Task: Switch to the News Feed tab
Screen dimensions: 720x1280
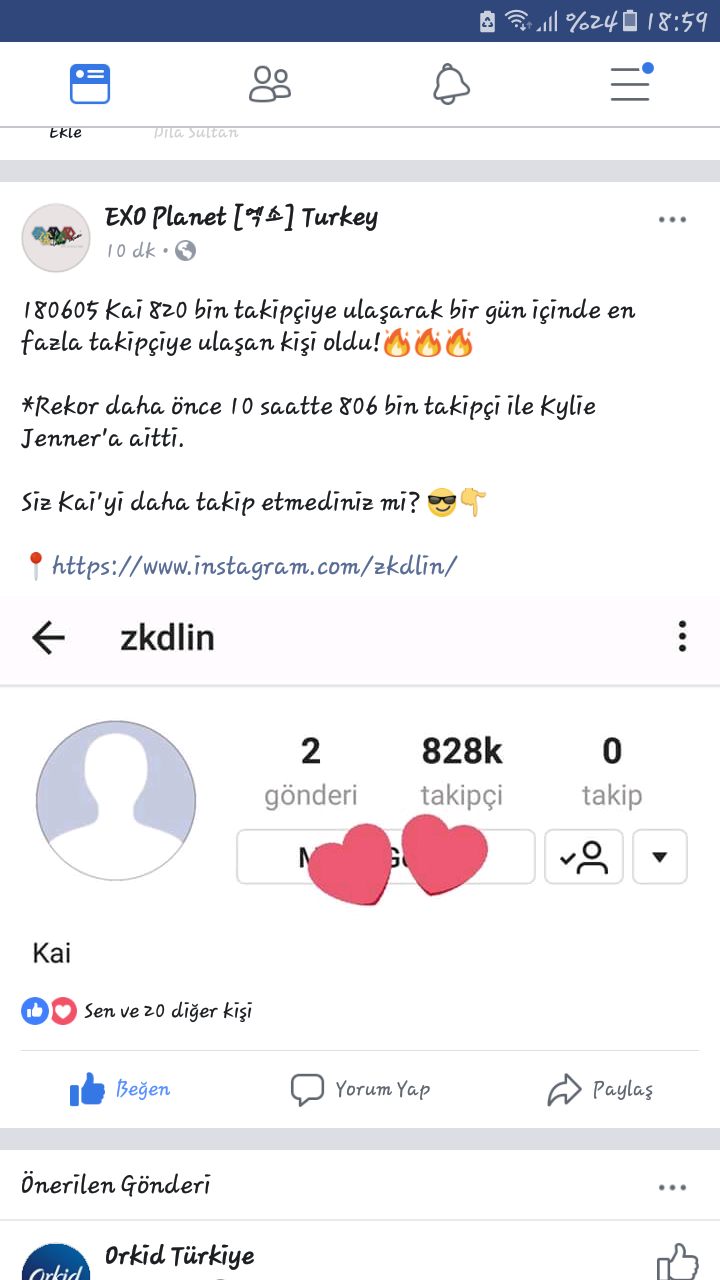Action: pyautogui.click(x=90, y=84)
